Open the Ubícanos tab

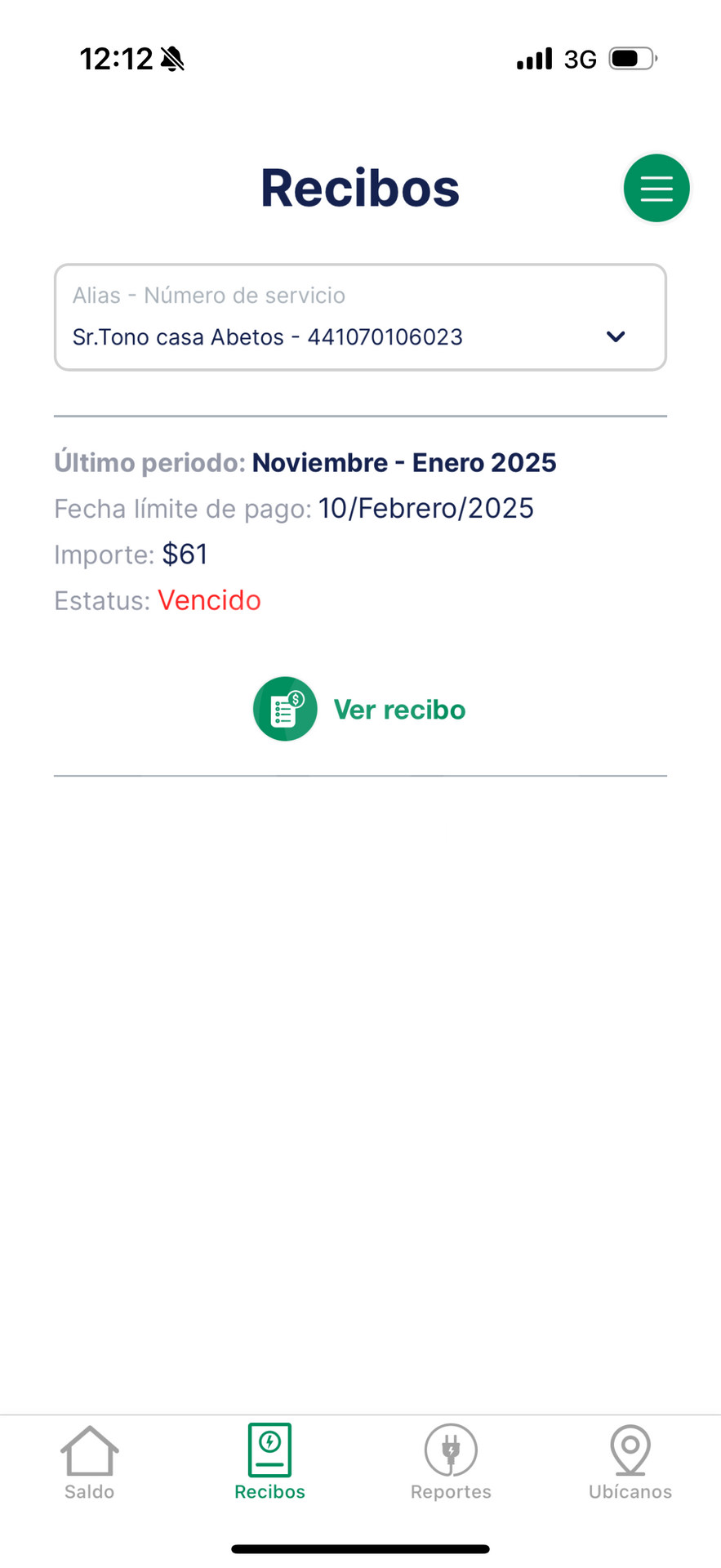pos(630,1463)
